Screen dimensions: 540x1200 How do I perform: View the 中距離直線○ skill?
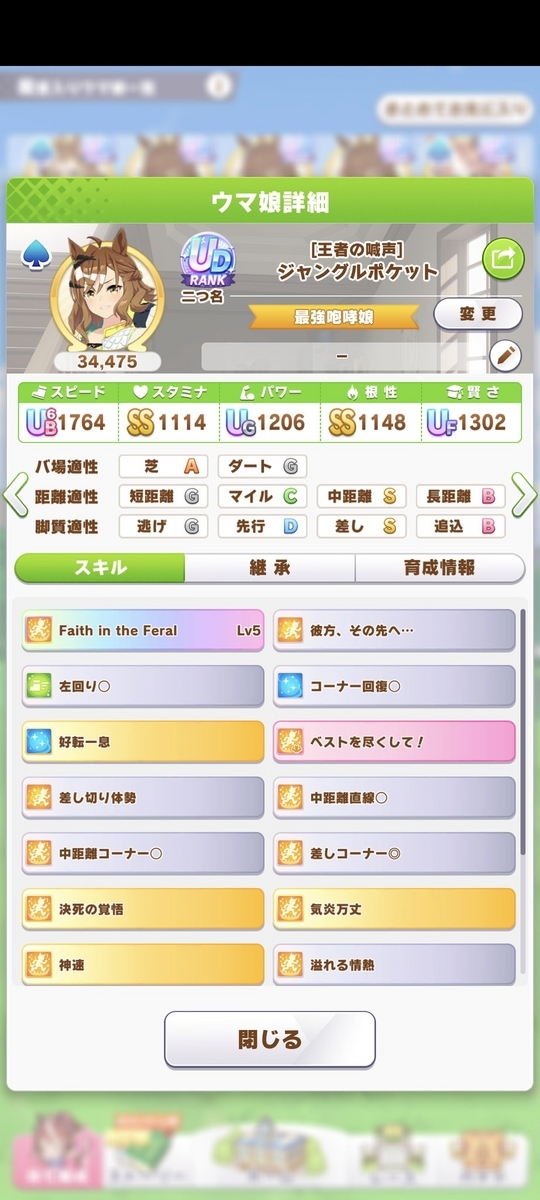[394, 798]
